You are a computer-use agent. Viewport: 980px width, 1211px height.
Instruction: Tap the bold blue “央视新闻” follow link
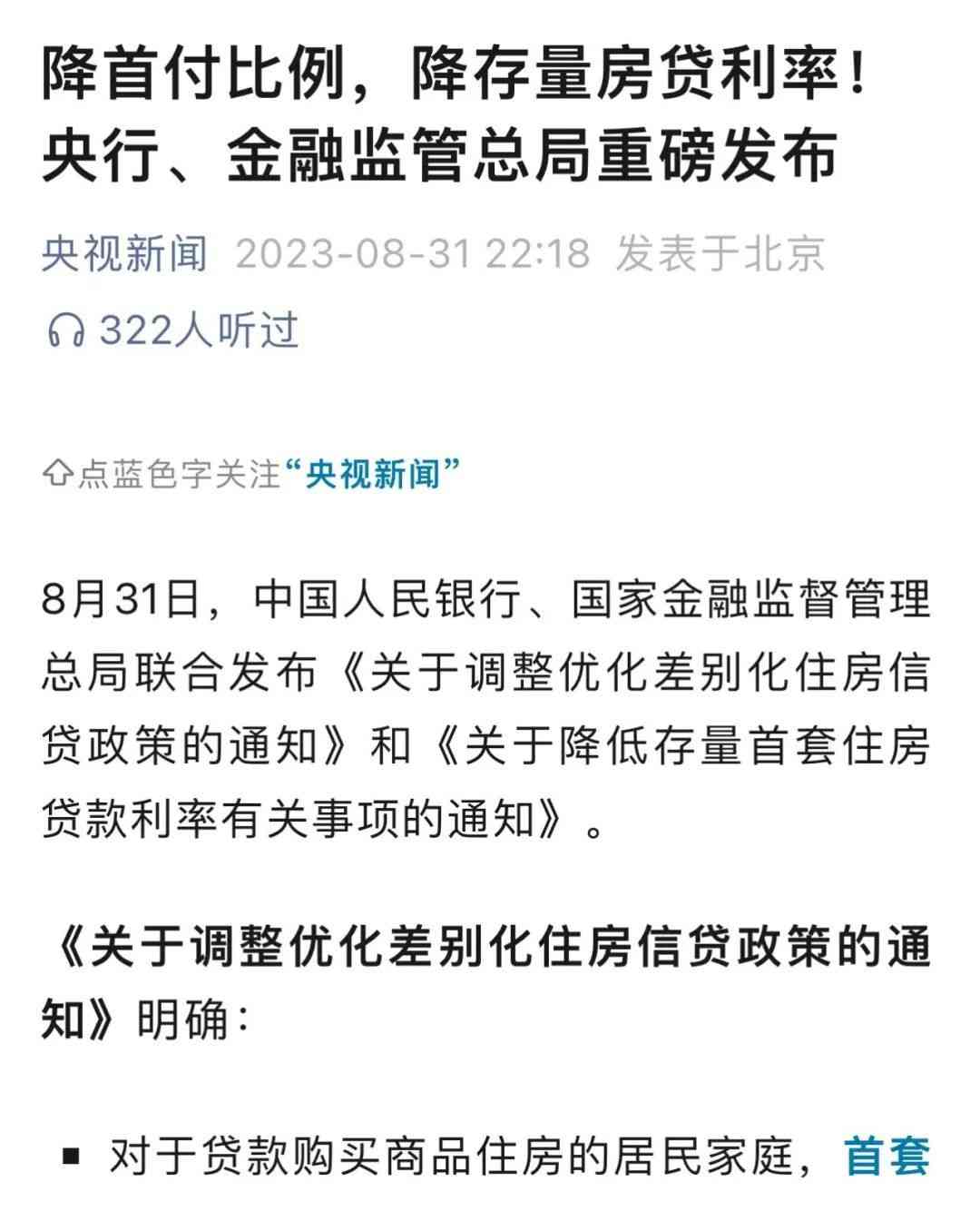click(372, 473)
